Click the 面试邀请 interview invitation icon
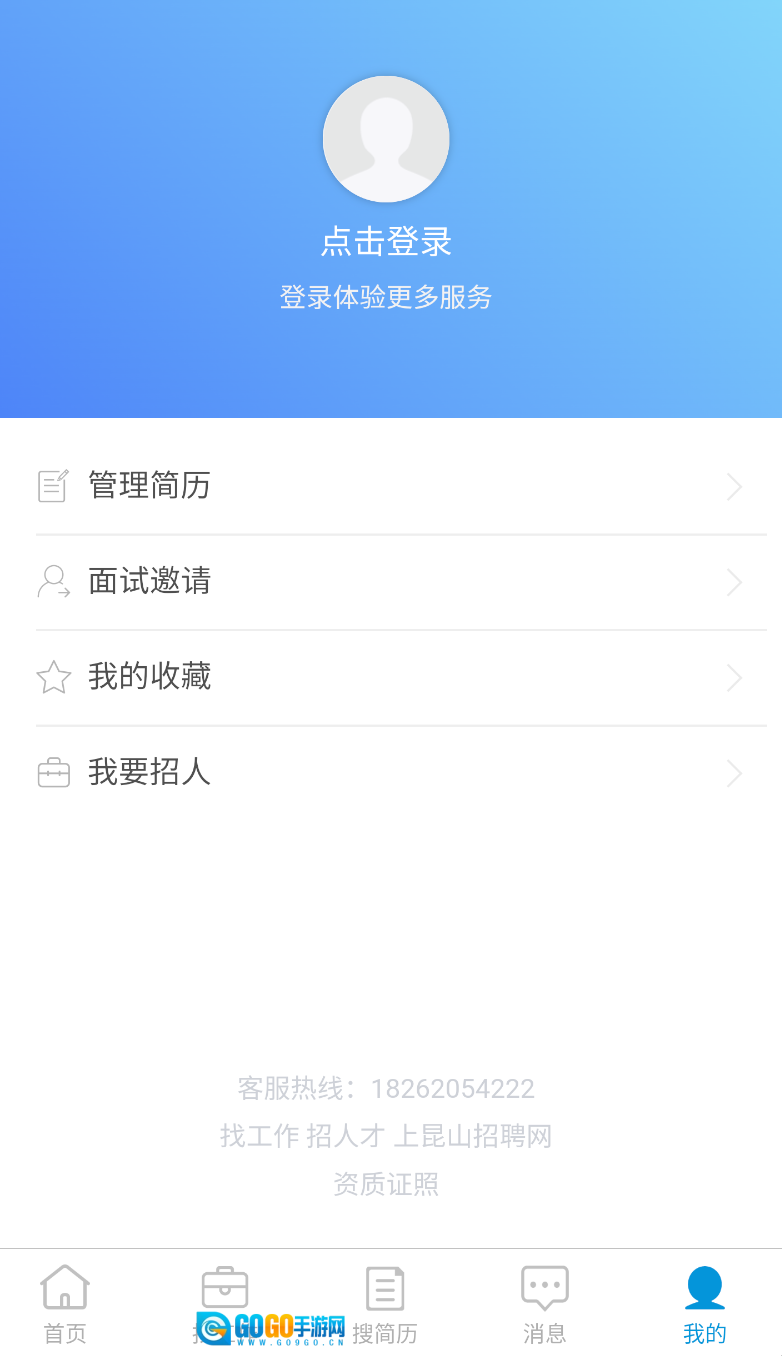The height and width of the screenshot is (1356, 782). [x=52, y=582]
